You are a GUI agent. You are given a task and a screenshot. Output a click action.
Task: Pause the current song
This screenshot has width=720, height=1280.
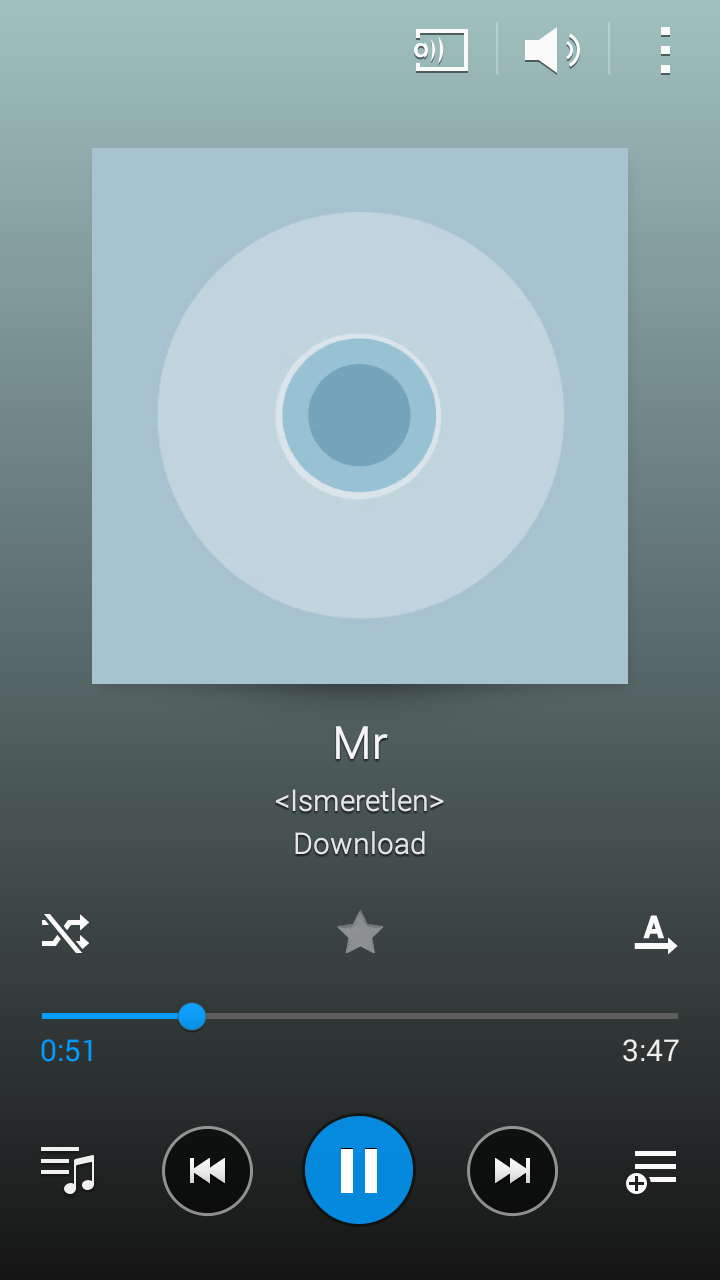tap(359, 1170)
